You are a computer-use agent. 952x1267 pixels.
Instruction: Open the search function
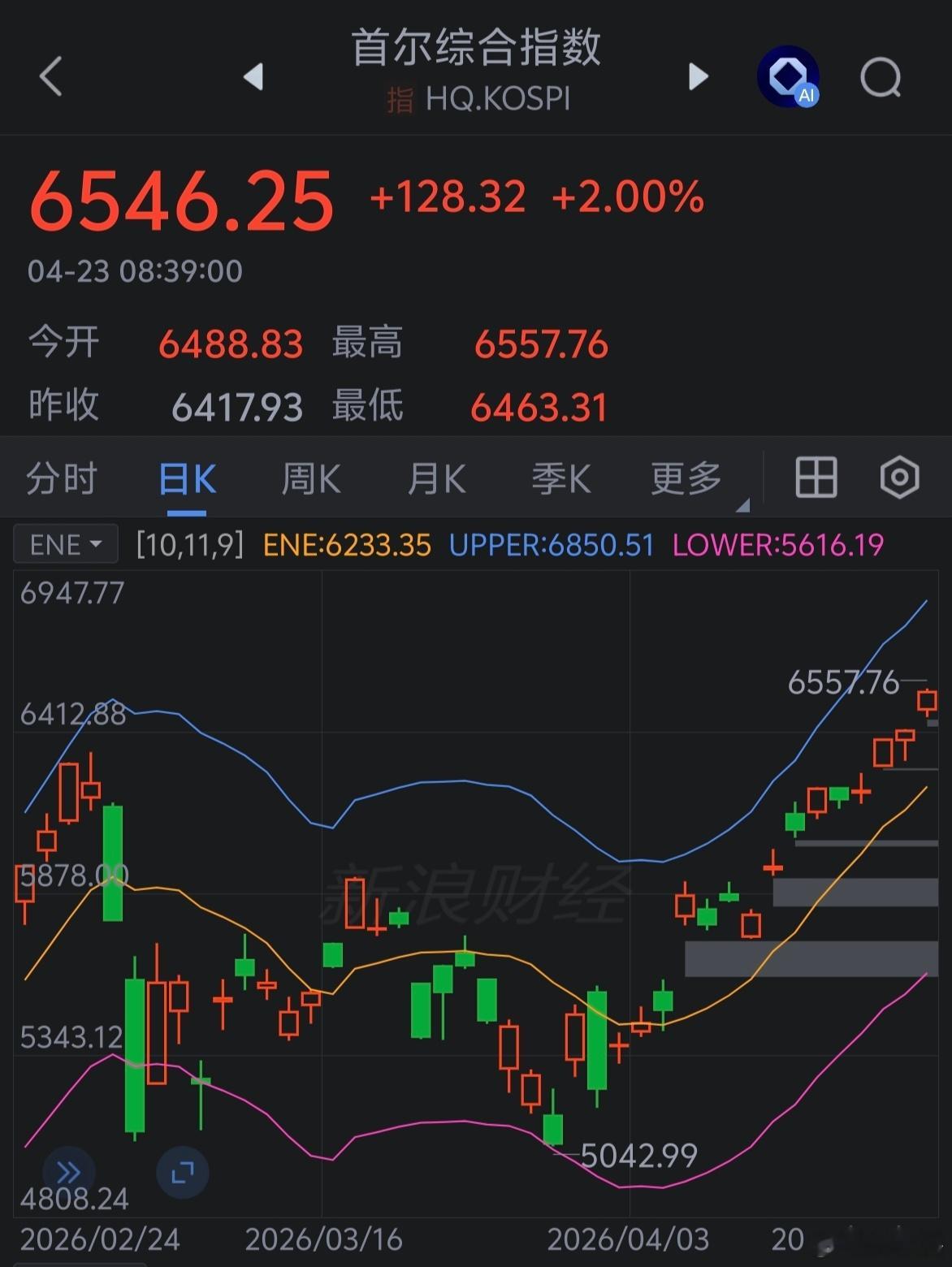tap(881, 77)
